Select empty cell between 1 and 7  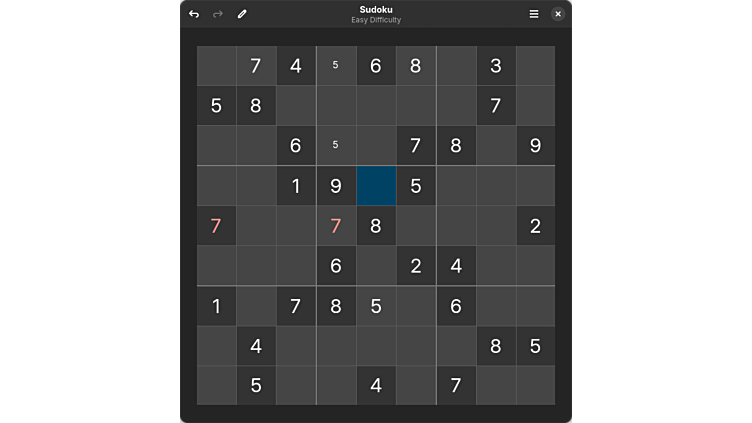click(256, 306)
